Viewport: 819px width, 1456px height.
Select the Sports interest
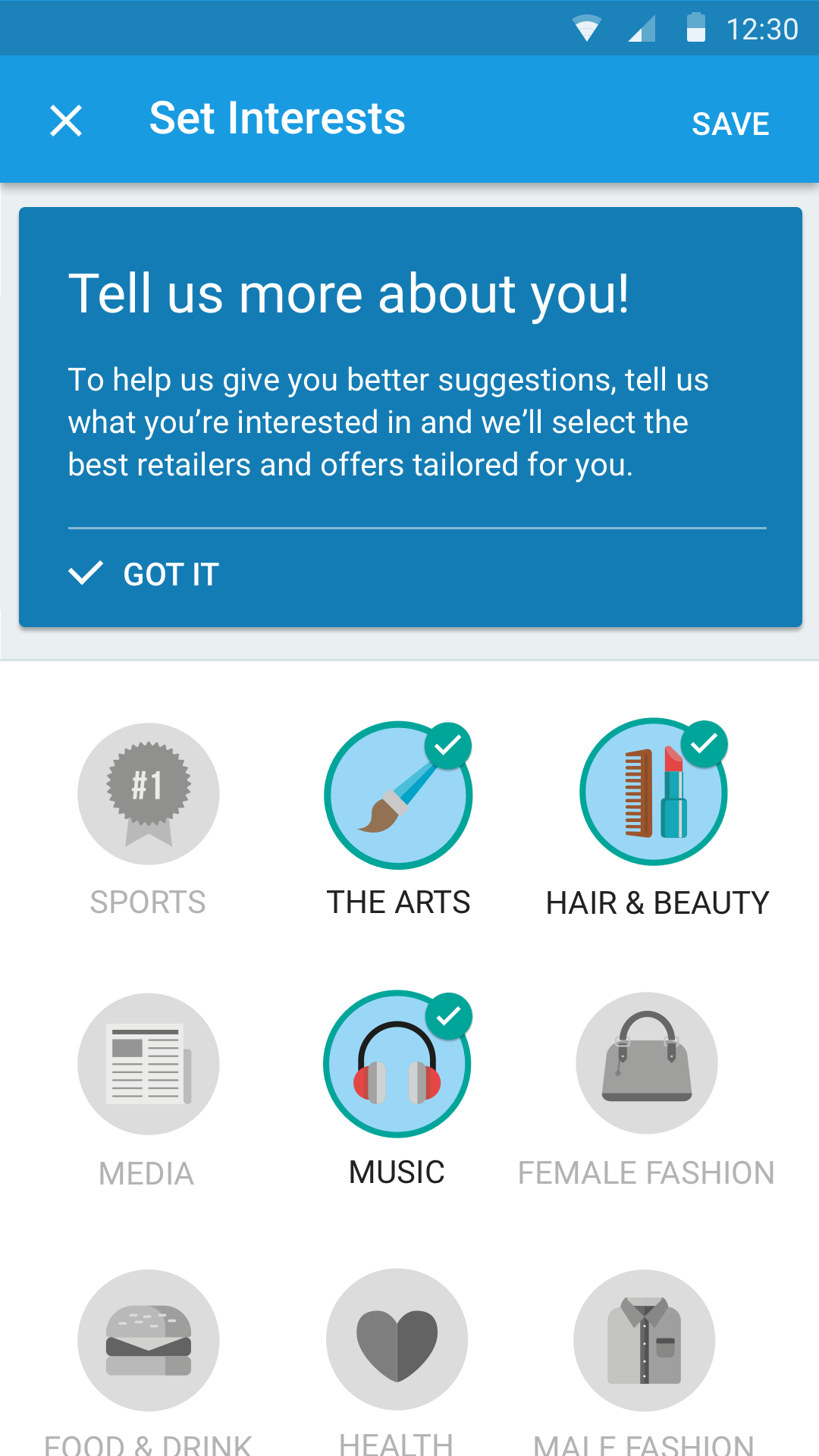149,794
